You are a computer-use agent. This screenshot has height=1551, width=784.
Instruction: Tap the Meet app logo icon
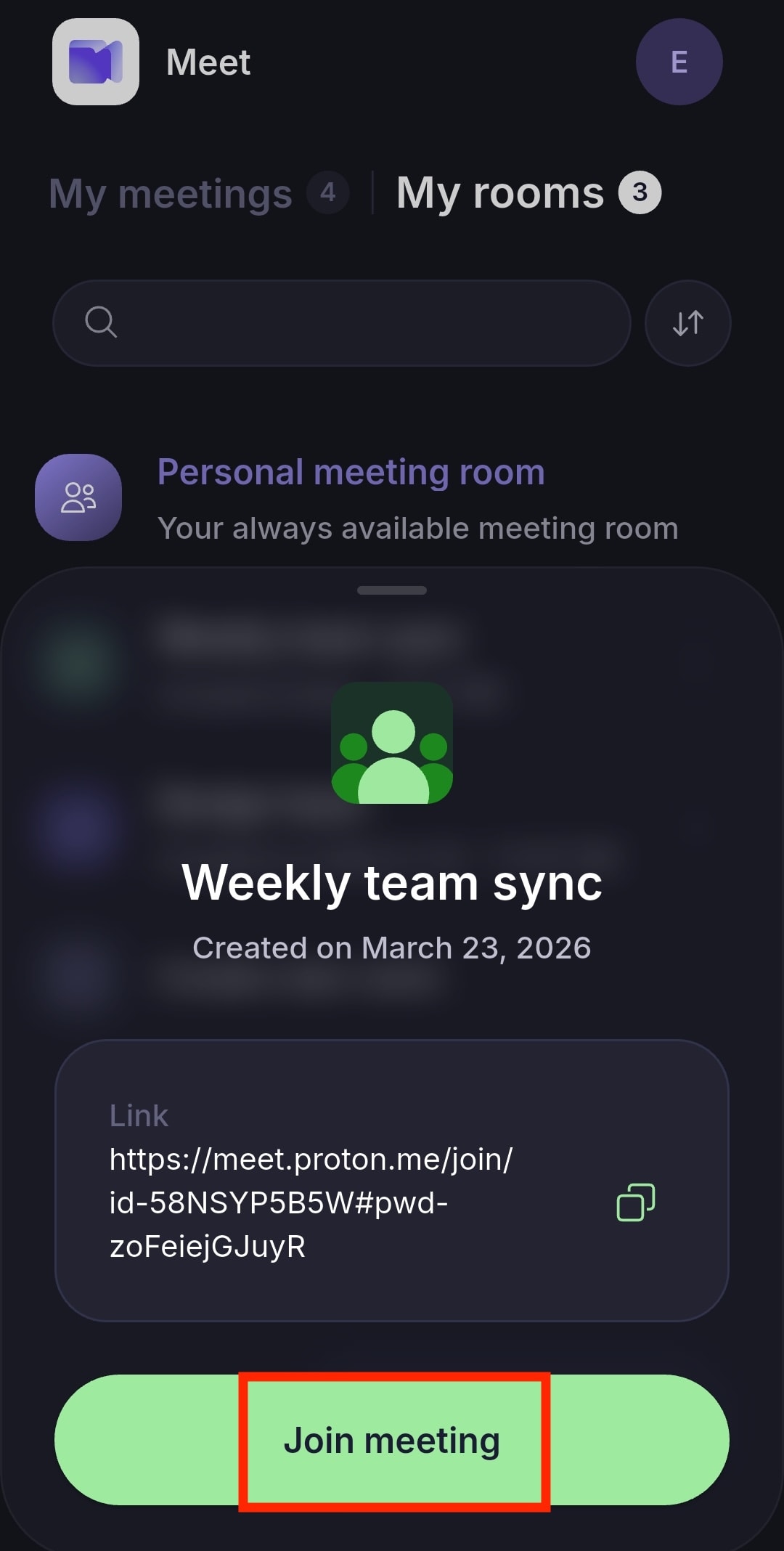click(95, 62)
